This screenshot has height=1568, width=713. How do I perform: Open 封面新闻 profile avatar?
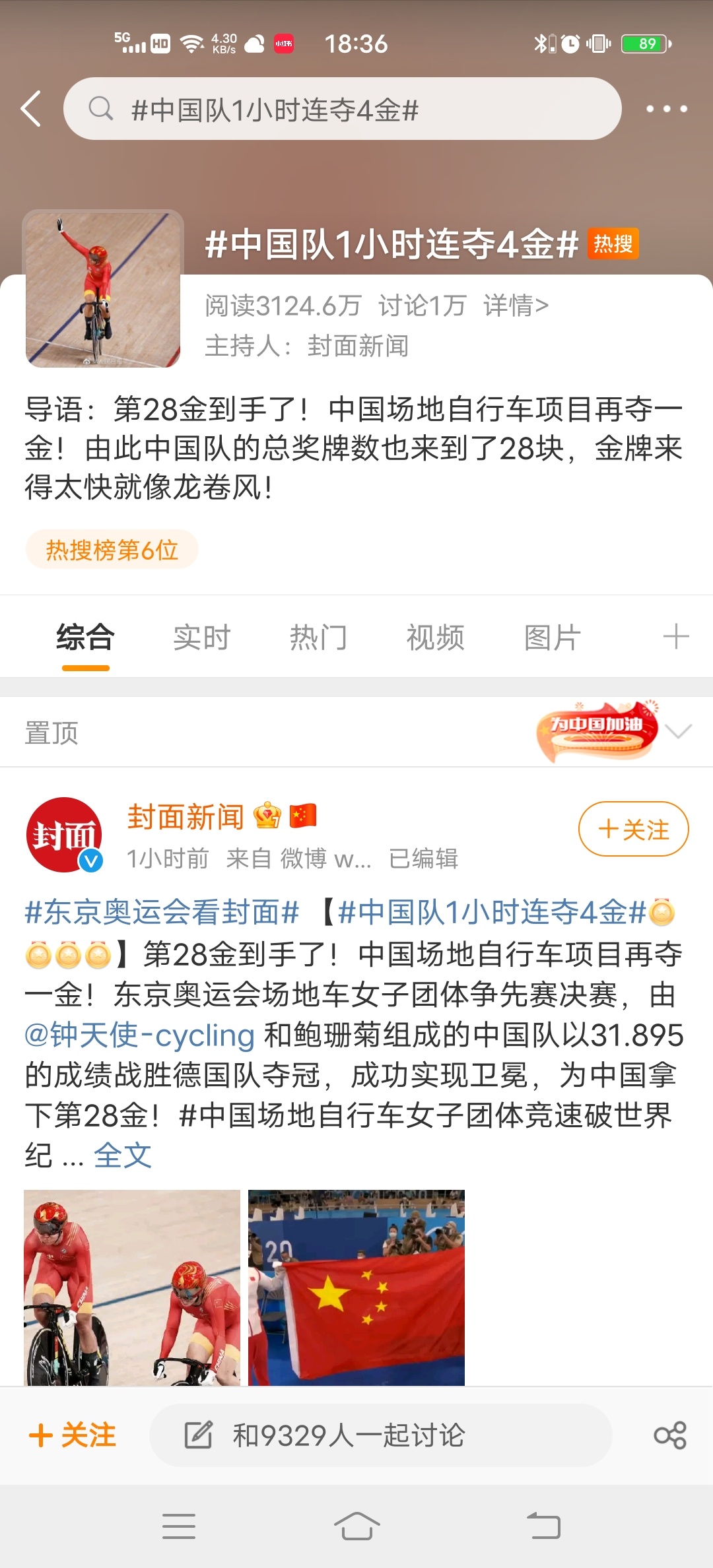[64, 835]
